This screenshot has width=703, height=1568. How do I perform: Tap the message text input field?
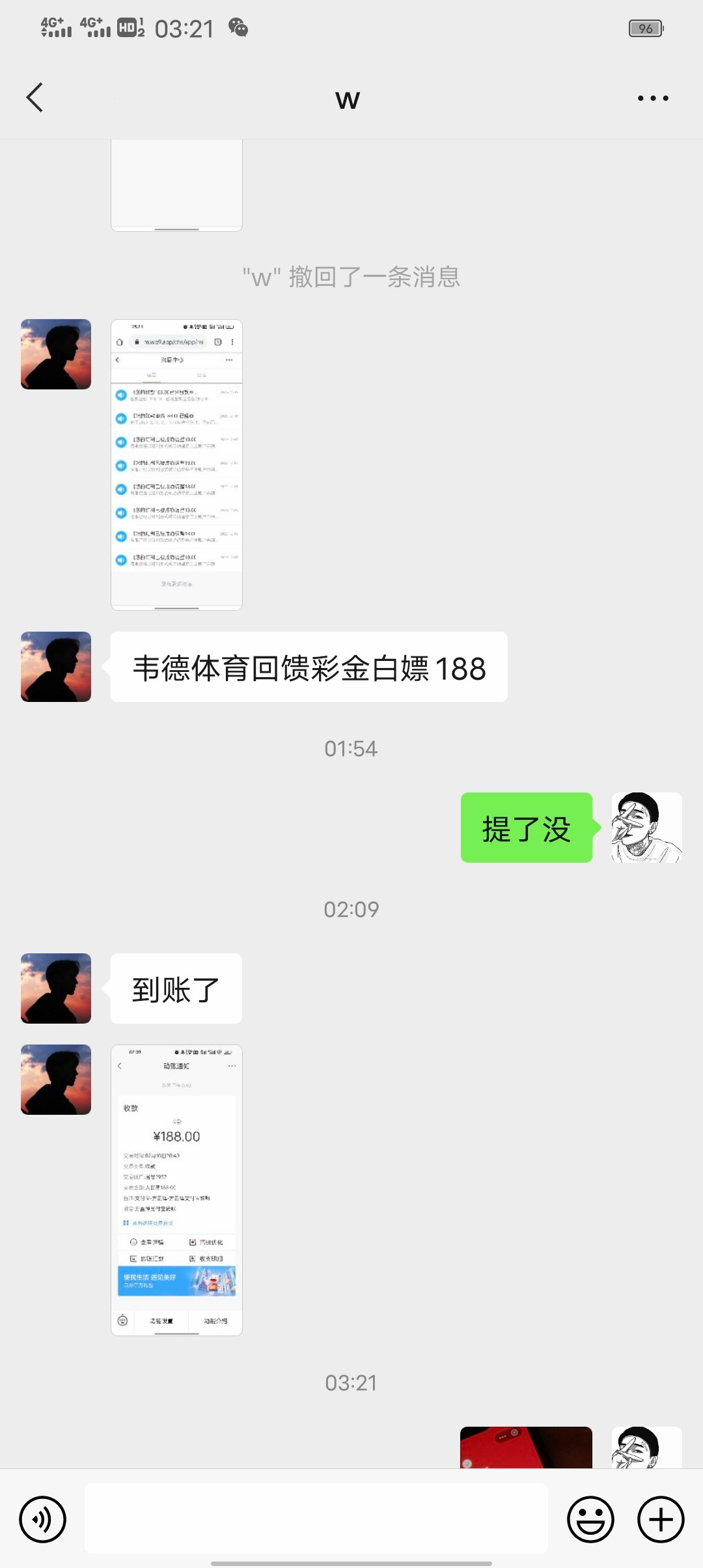click(x=316, y=1519)
